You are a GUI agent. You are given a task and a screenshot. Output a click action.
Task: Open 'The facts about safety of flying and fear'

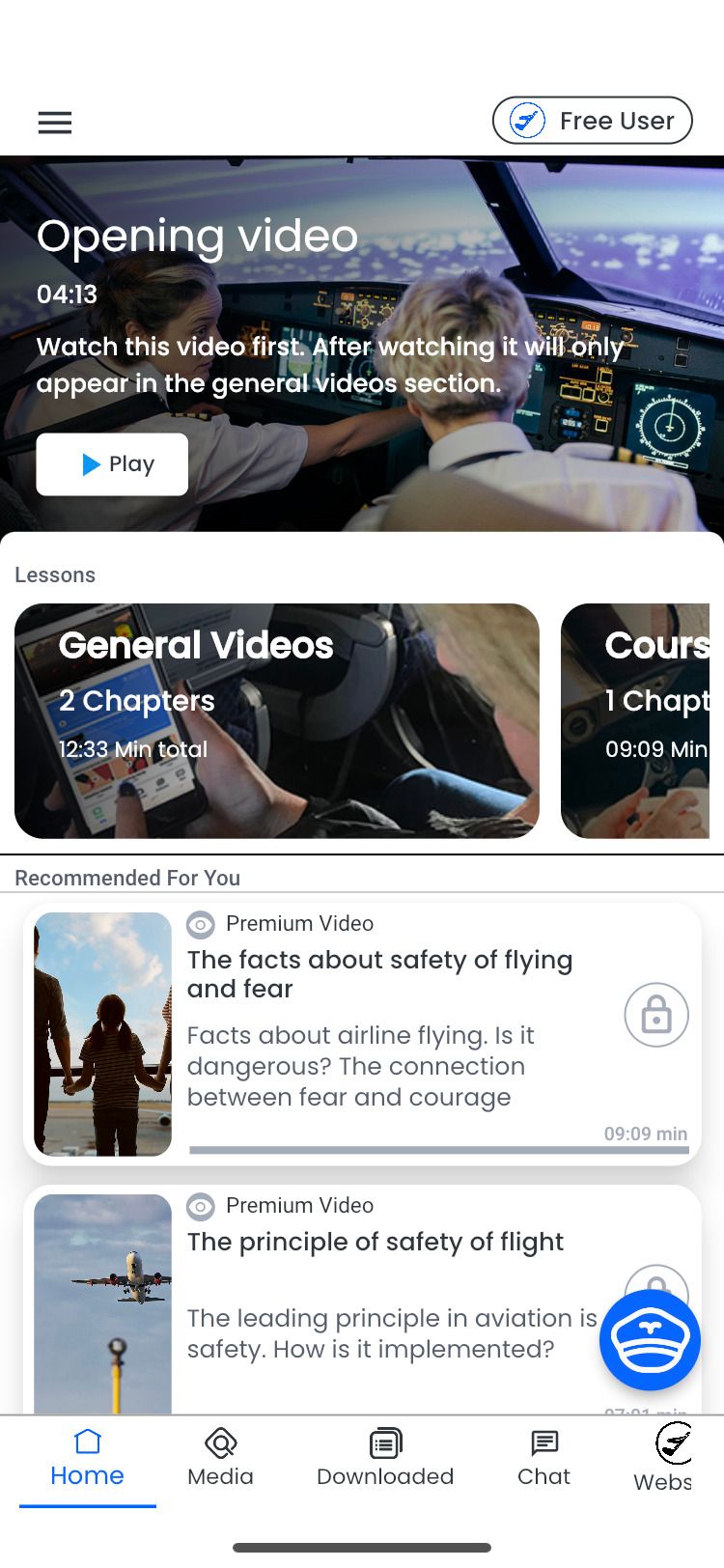[x=380, y=973]
